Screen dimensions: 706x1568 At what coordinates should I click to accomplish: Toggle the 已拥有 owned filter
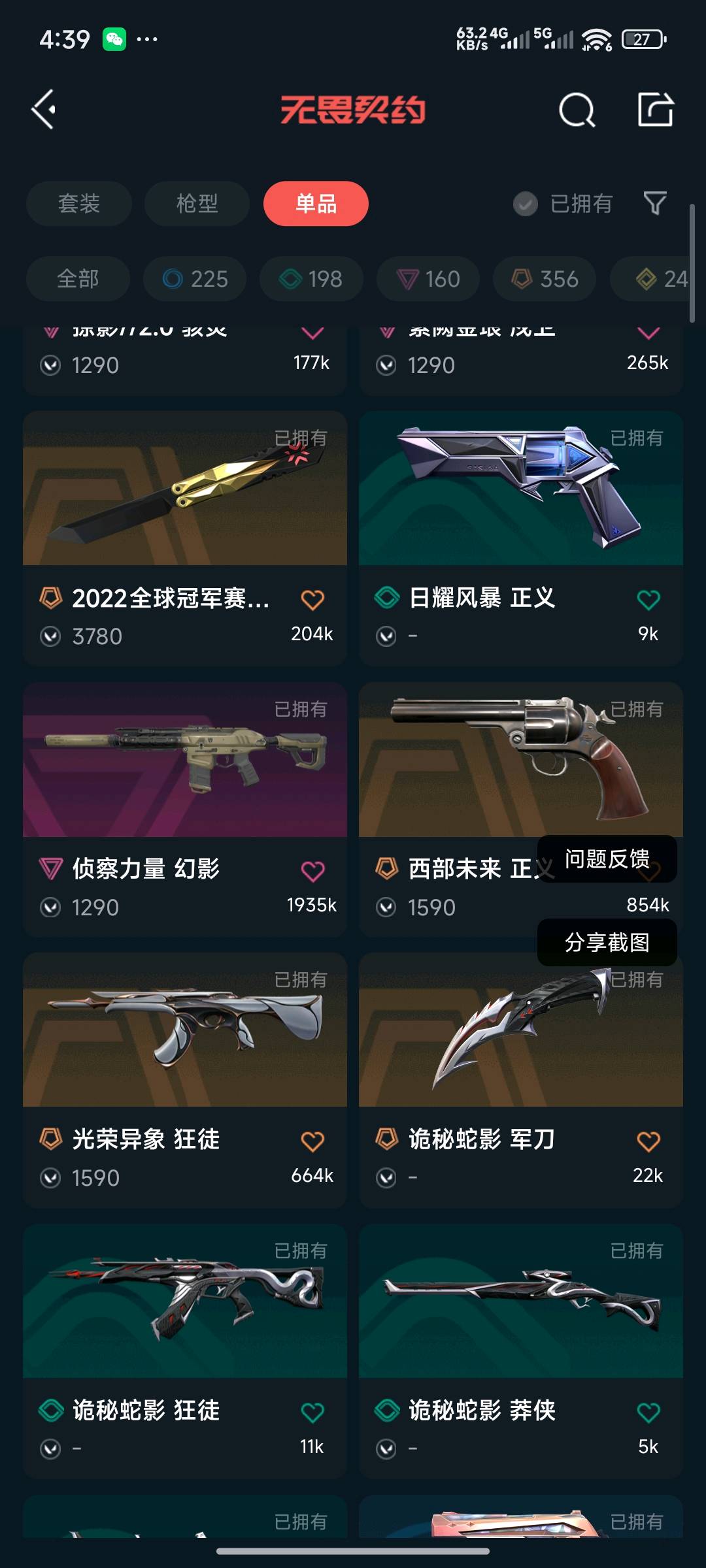click(563, 204)
